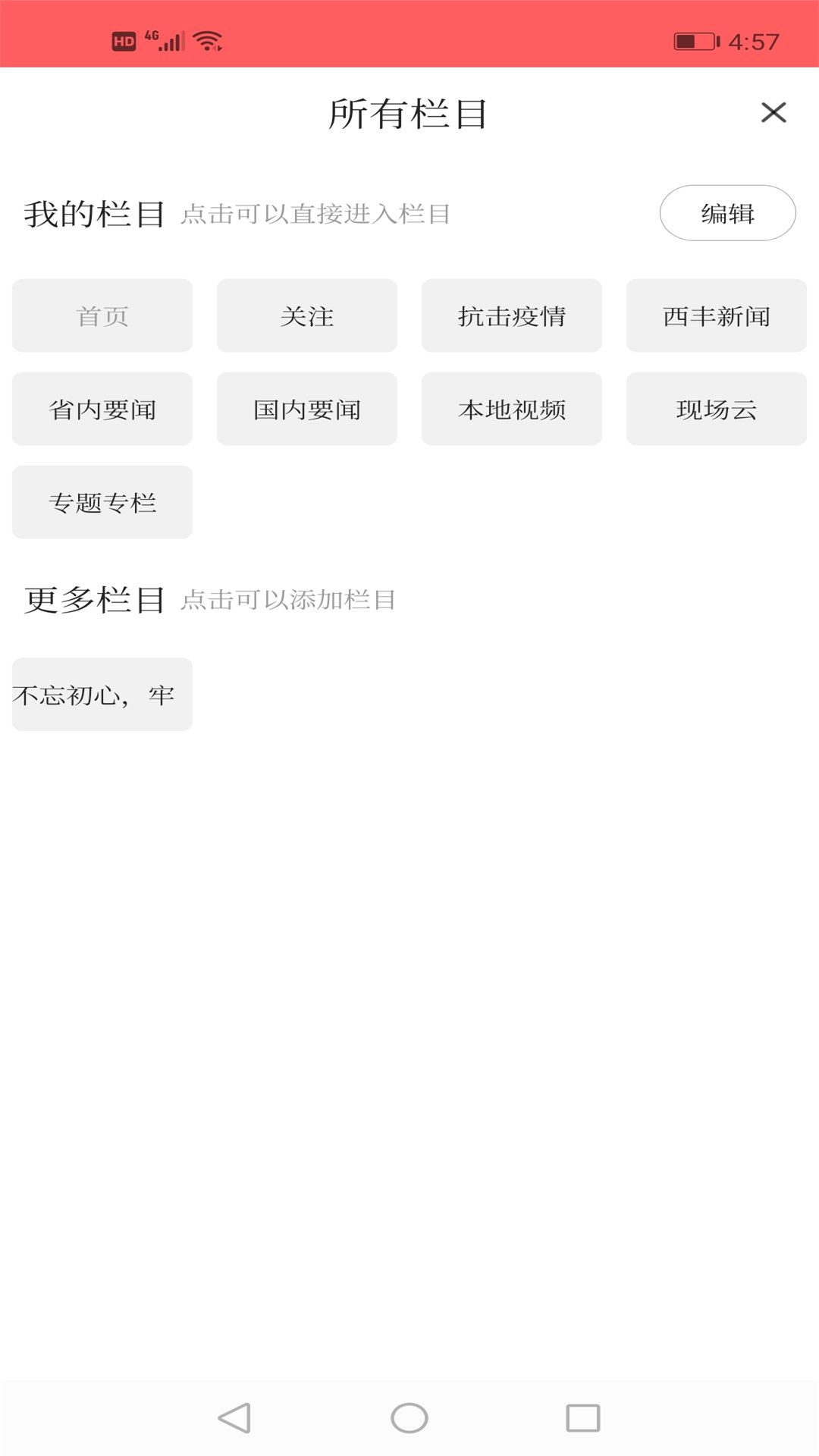Open the 专题专栏 channel
Viewport: 819px width, 1456px height.
(102, 501)
